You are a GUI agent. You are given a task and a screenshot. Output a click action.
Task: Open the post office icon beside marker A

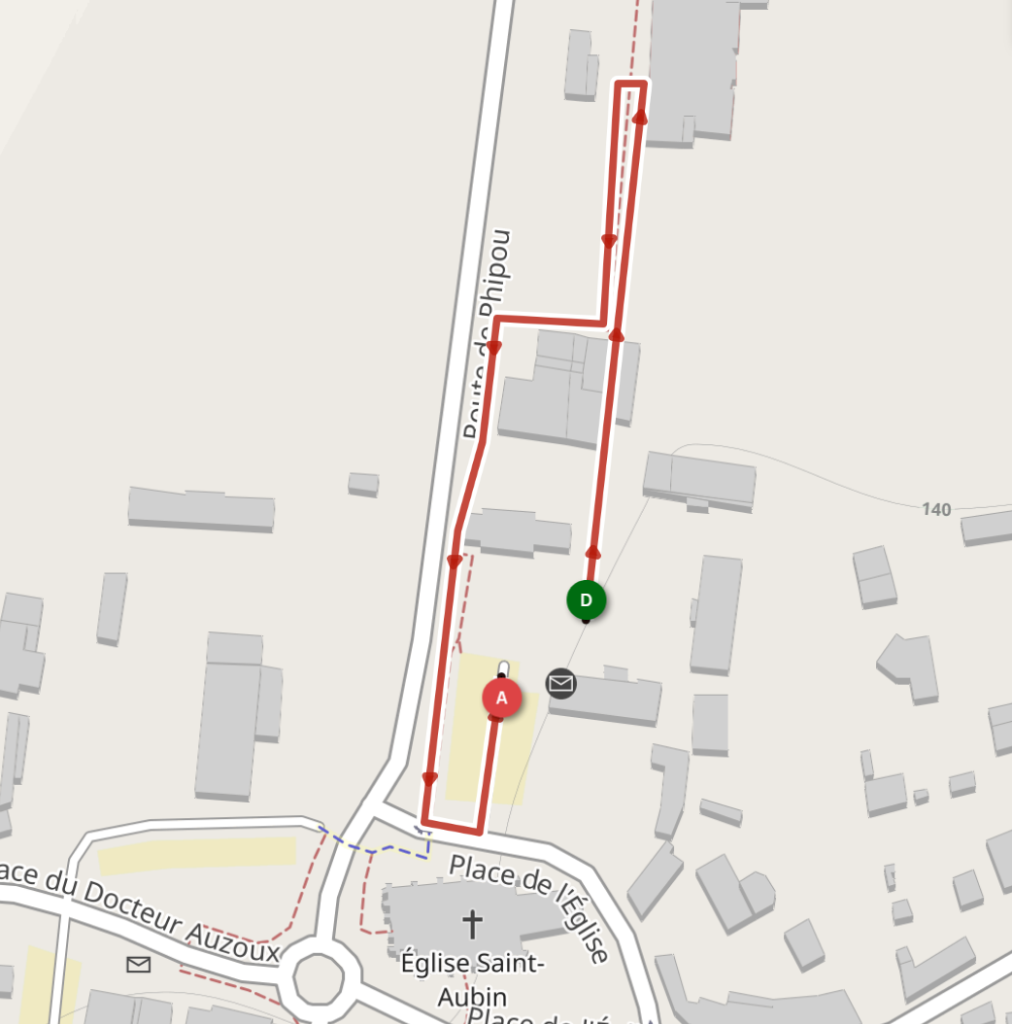coord(561,683)
